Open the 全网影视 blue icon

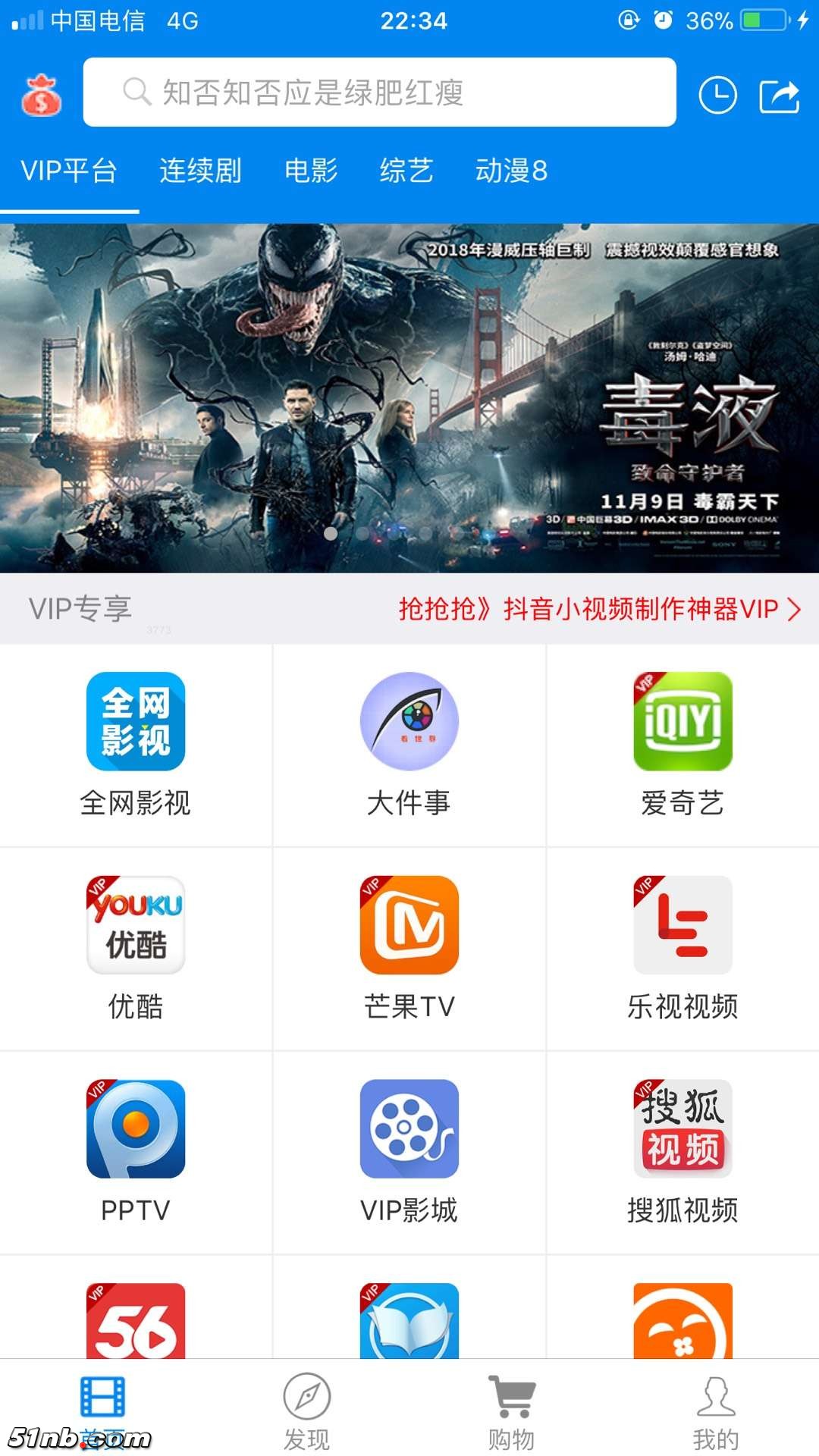pyautogui.click(x=136, y=722)
